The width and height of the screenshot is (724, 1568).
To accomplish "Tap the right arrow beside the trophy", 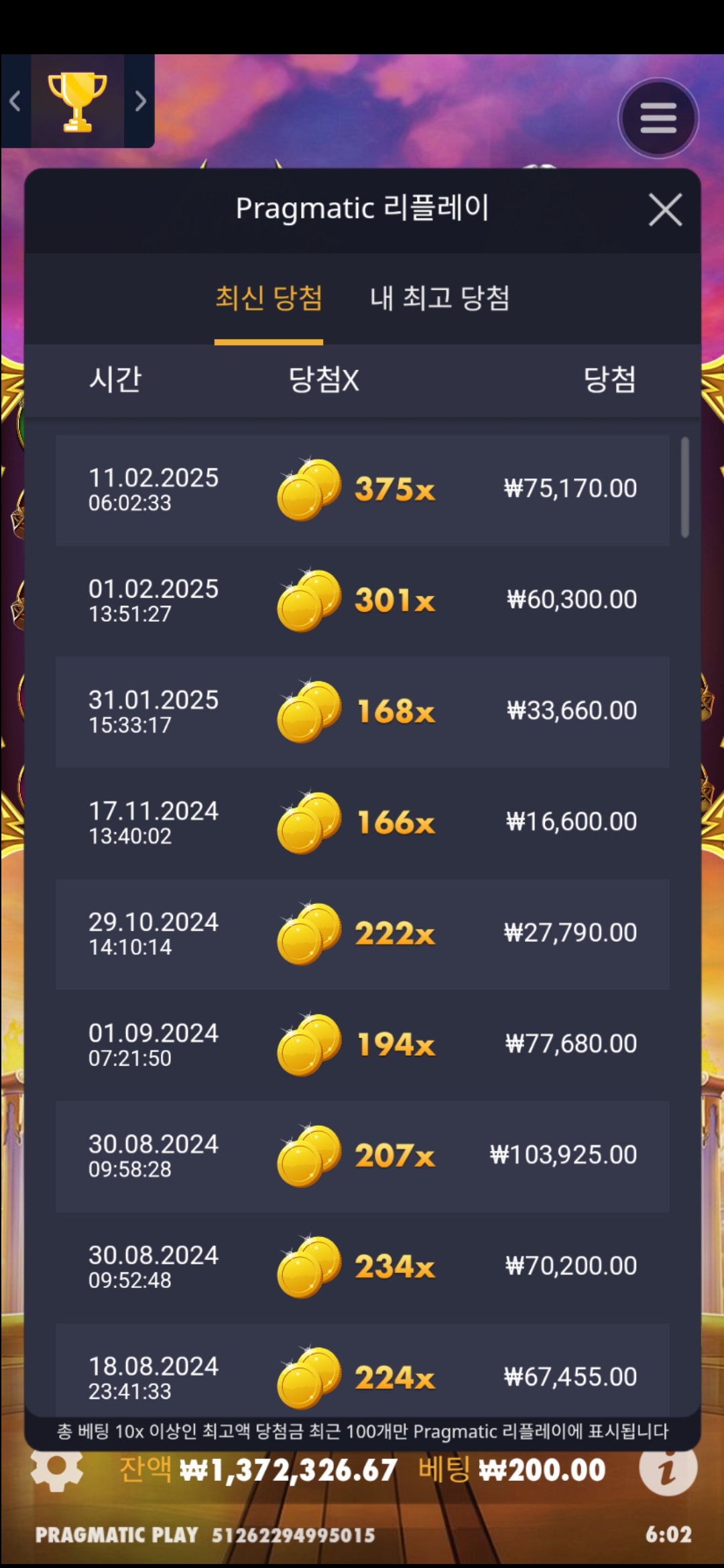I will pos(140,101).
